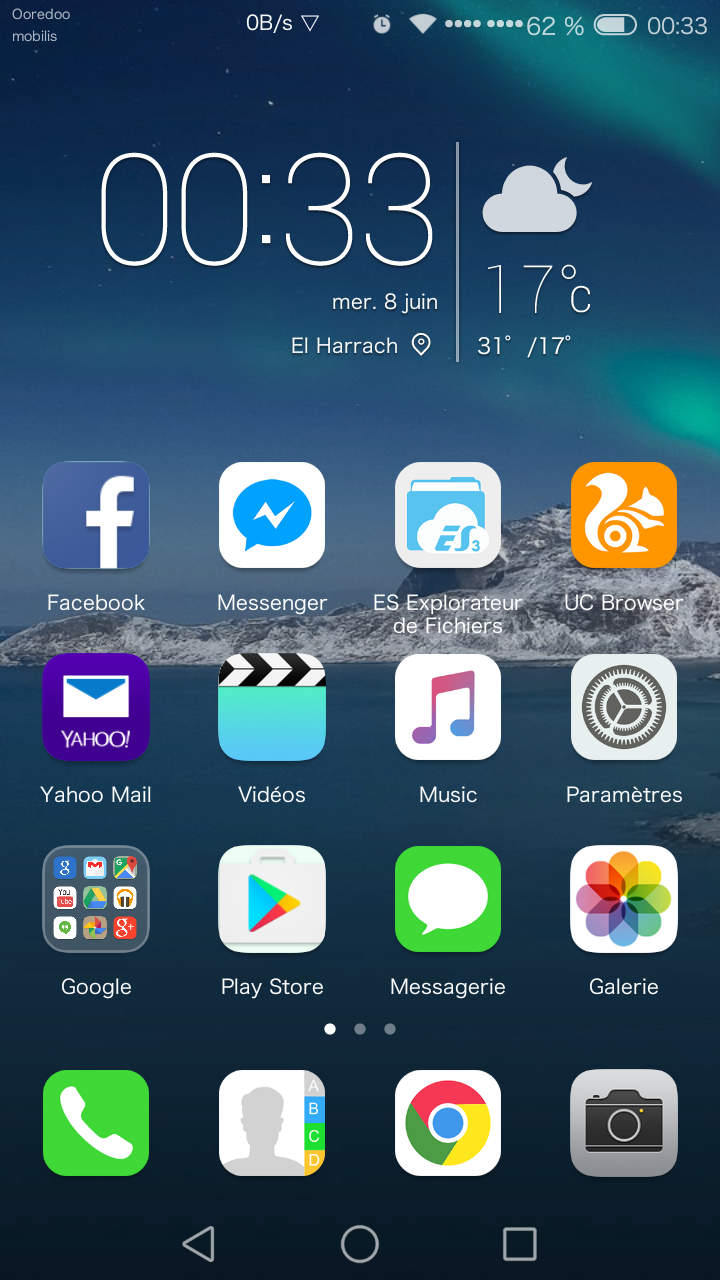This screenshot has width=720, height=1280.
Task: Launch Chrome from the dock
Action: click(448, 1123)
